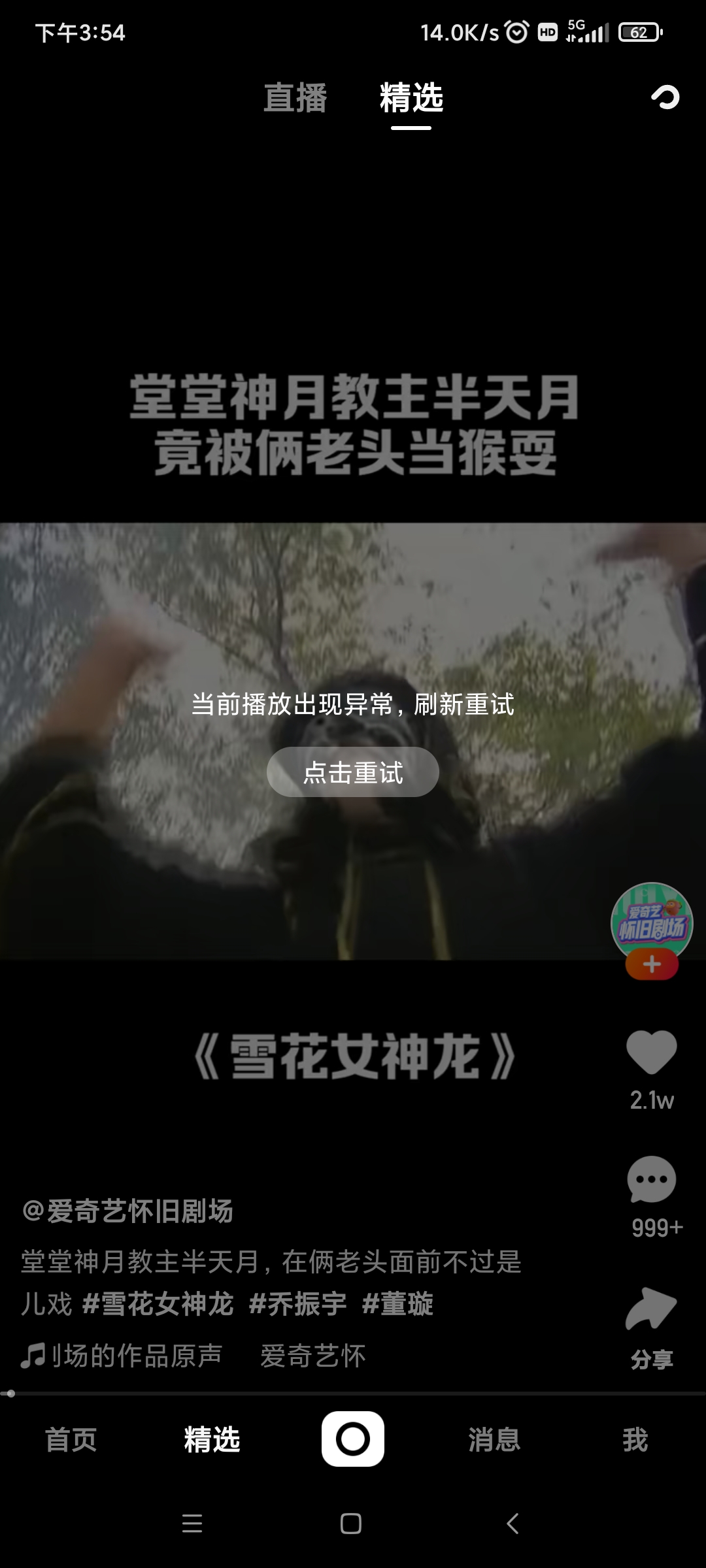The width and height of the screenshot is (706, 1568).
Task: Open hashtag #乔振宇
Action: click(297, 1304)
